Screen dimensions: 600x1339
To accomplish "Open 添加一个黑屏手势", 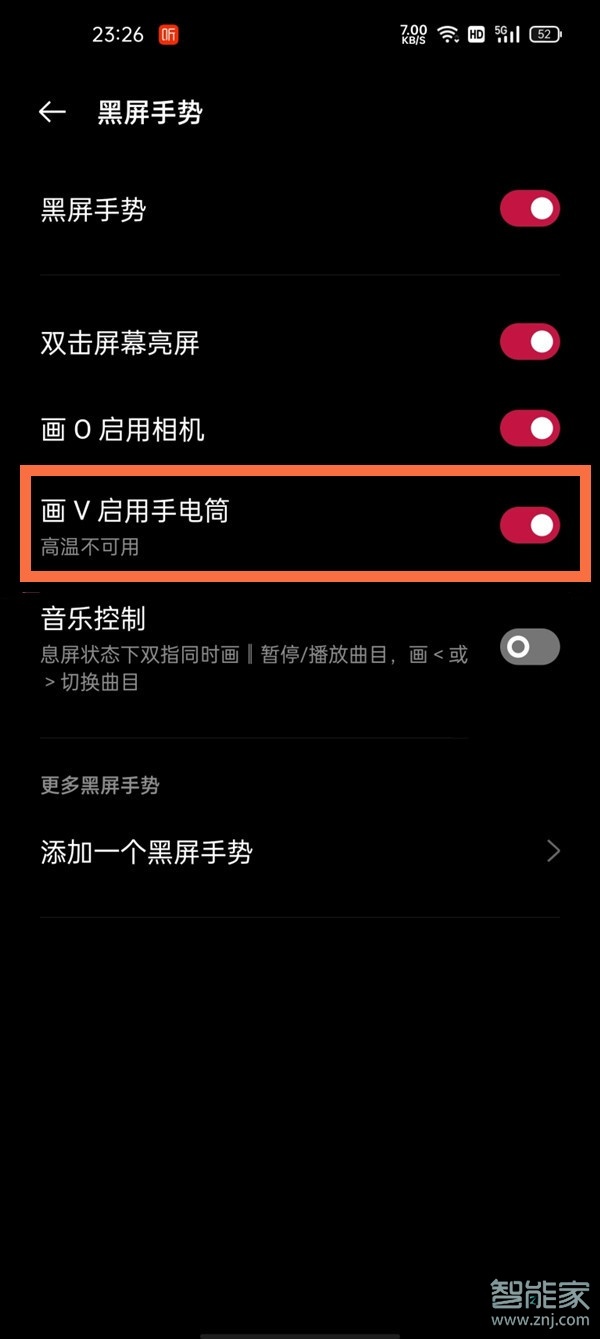I will (300, 852).
